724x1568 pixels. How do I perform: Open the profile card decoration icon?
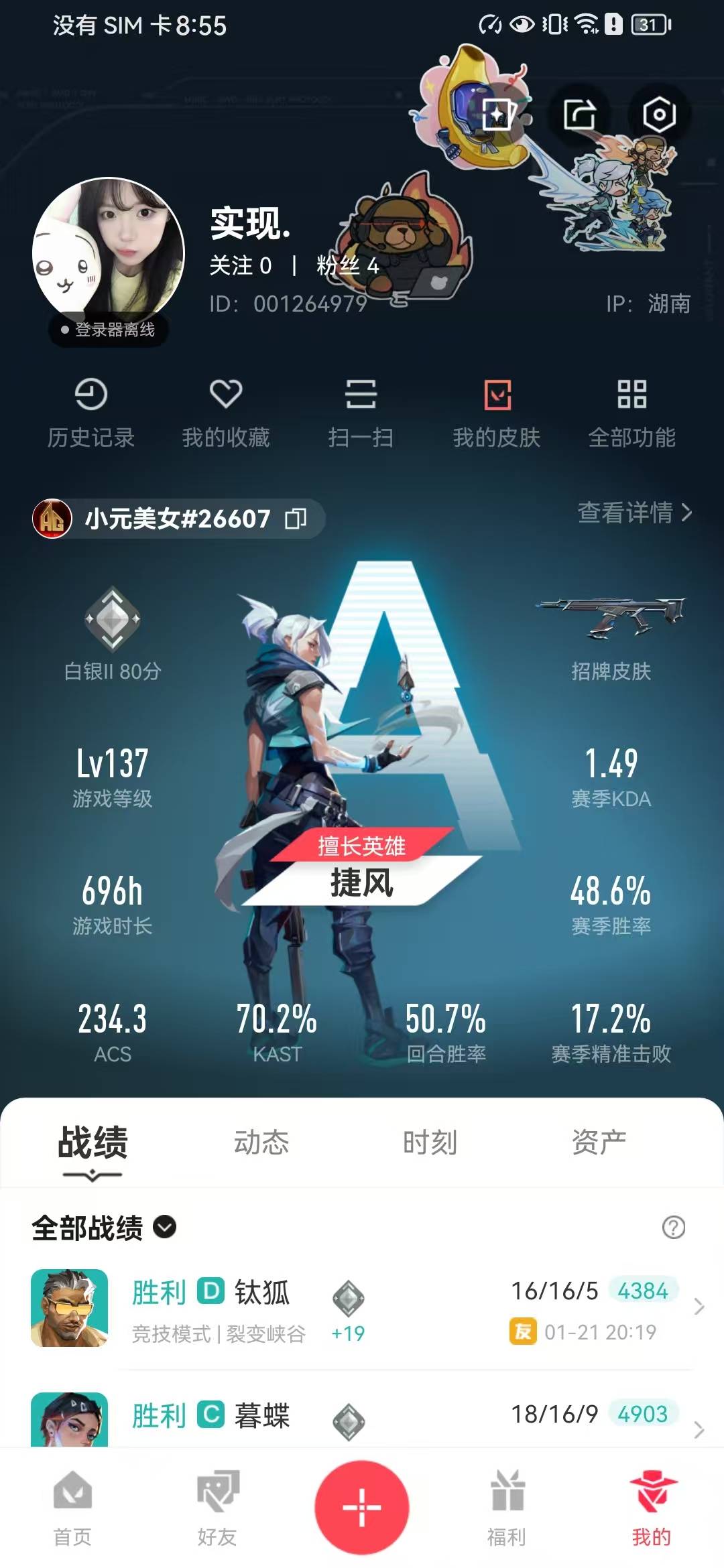point(499,115)
